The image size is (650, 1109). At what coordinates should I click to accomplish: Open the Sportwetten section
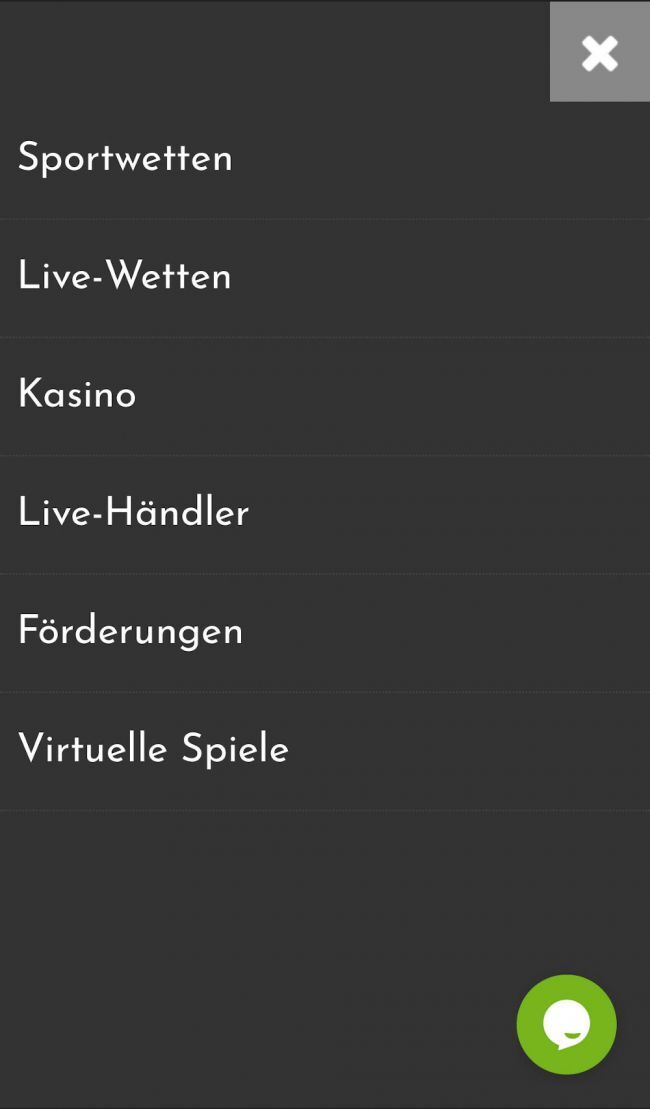125,159
